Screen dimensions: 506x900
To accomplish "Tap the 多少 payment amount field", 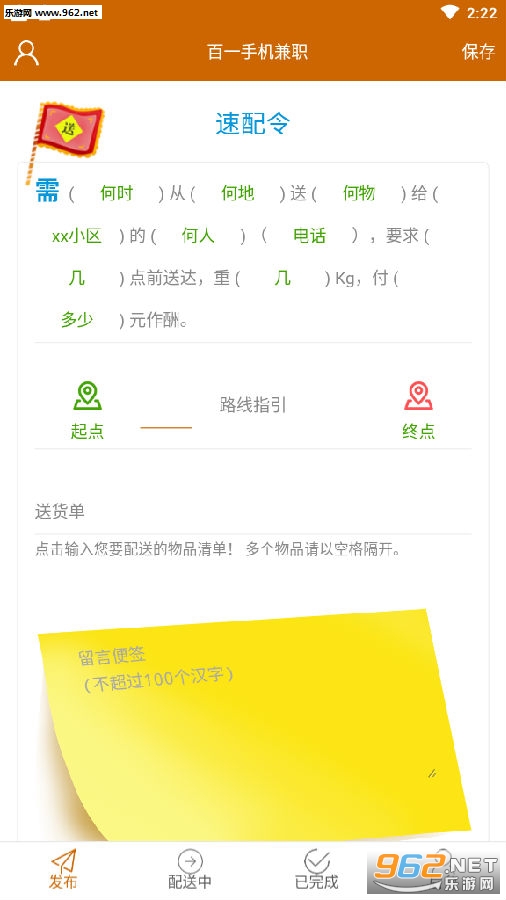I will click(77, 320).
